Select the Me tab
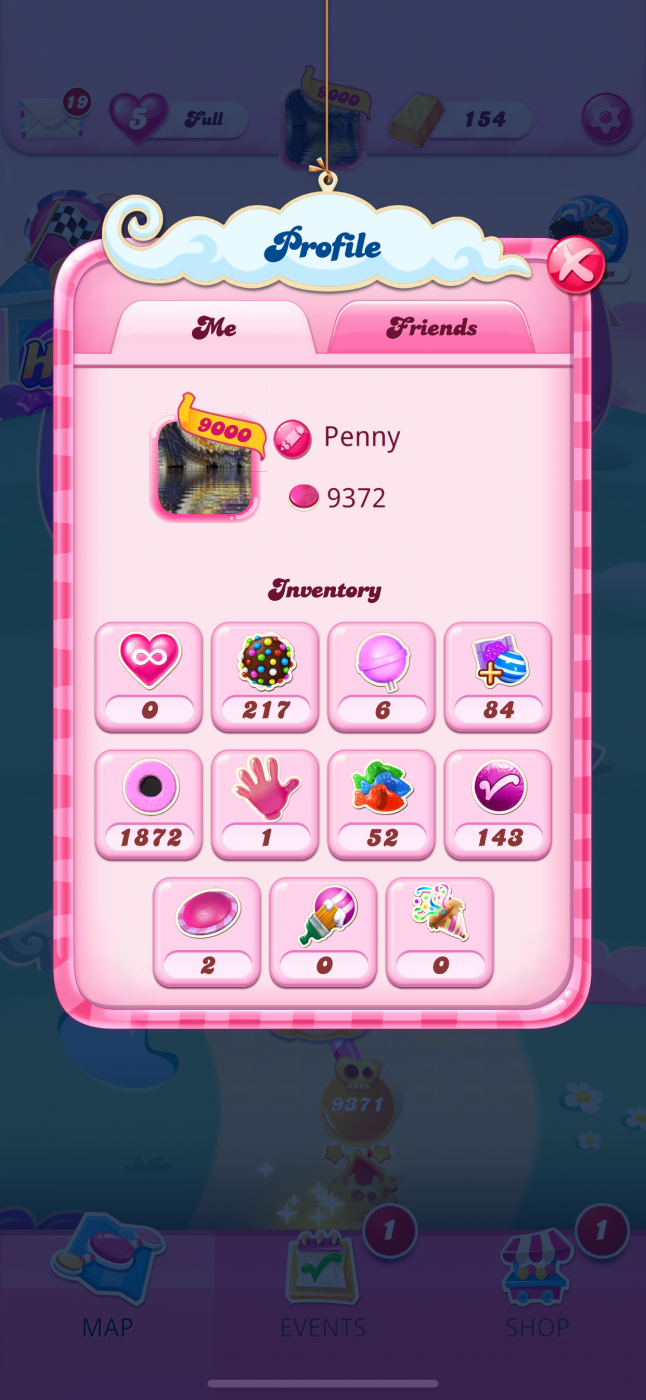 point(214,327)
